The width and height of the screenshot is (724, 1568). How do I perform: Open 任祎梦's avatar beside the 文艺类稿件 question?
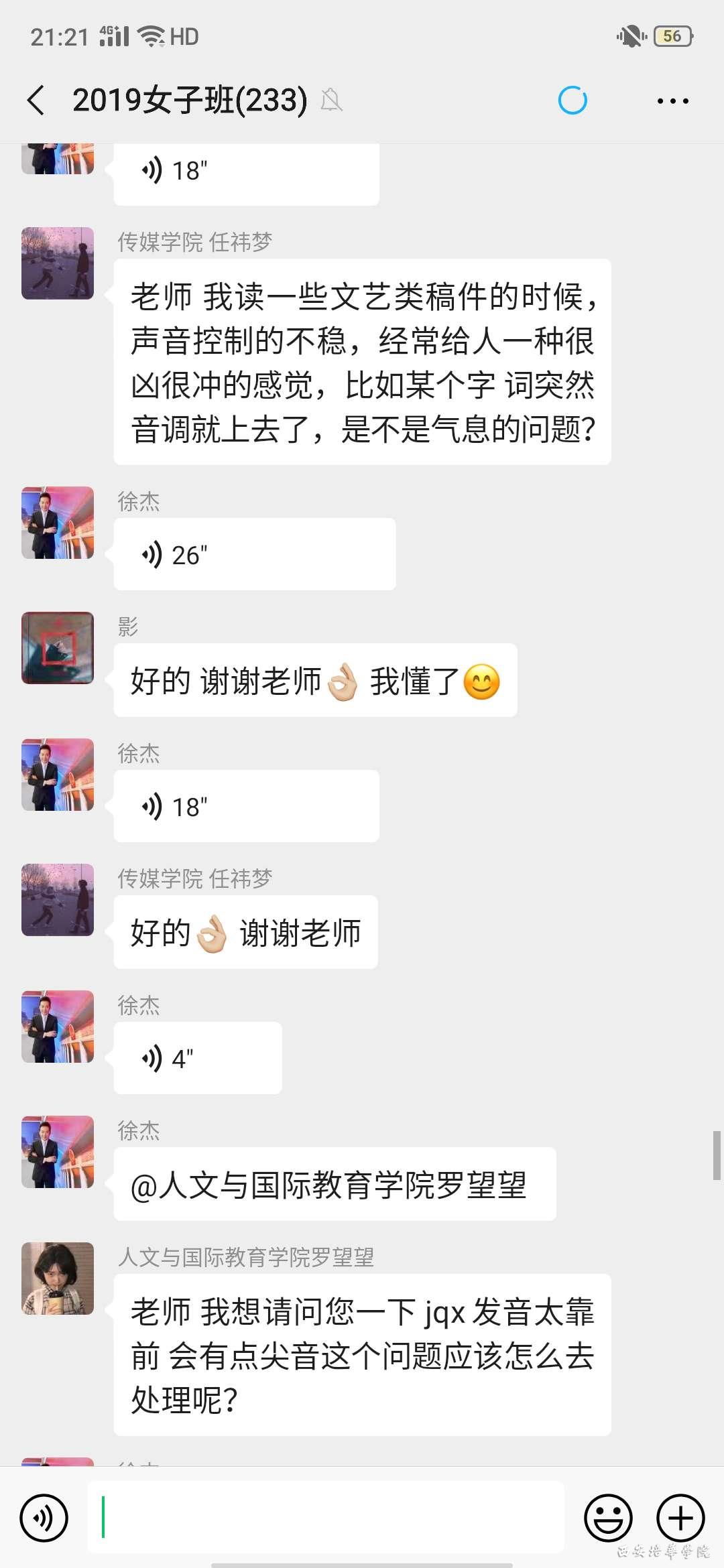[x=58, y=263]
